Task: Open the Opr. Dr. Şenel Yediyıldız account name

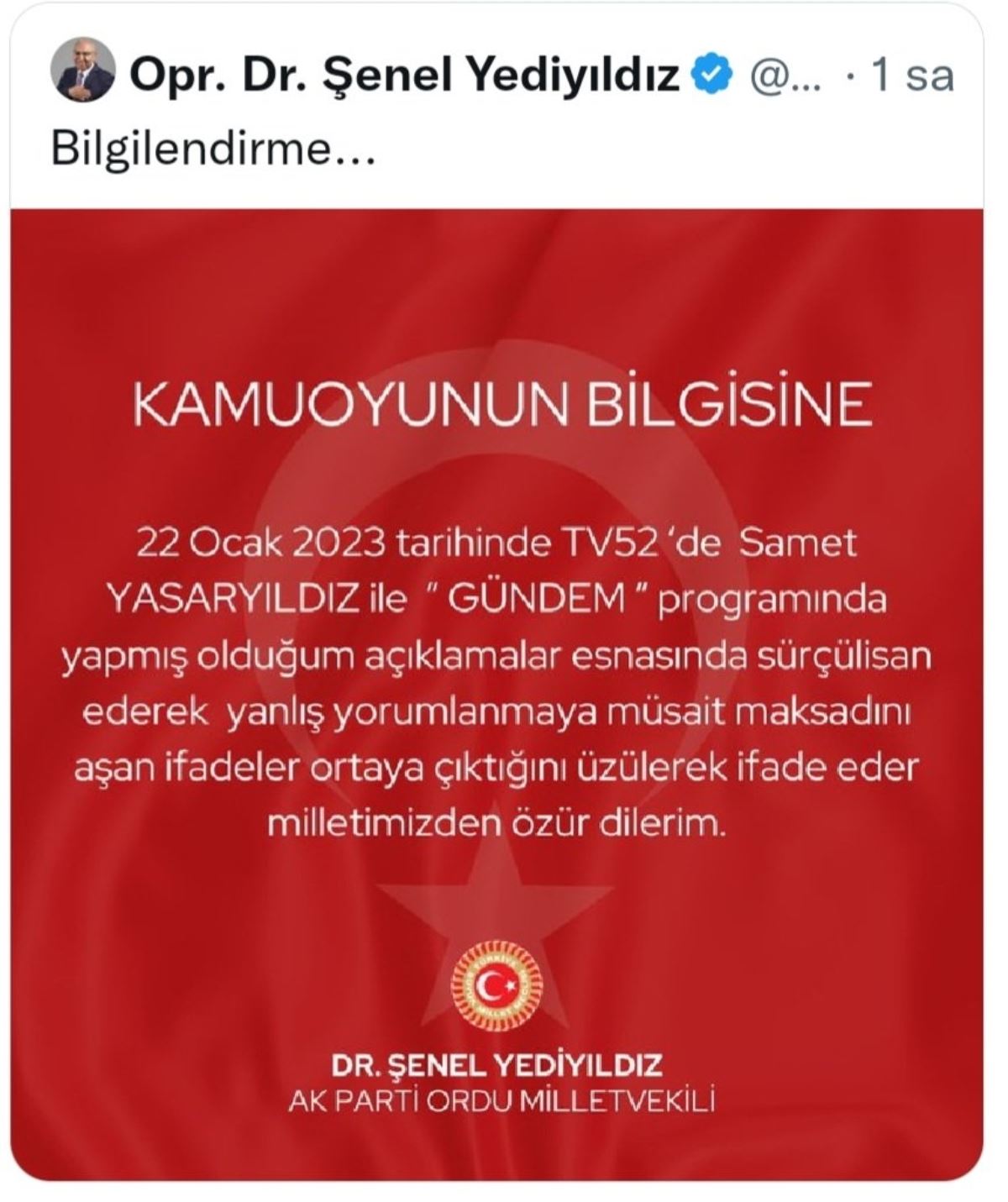Action: 403,77
